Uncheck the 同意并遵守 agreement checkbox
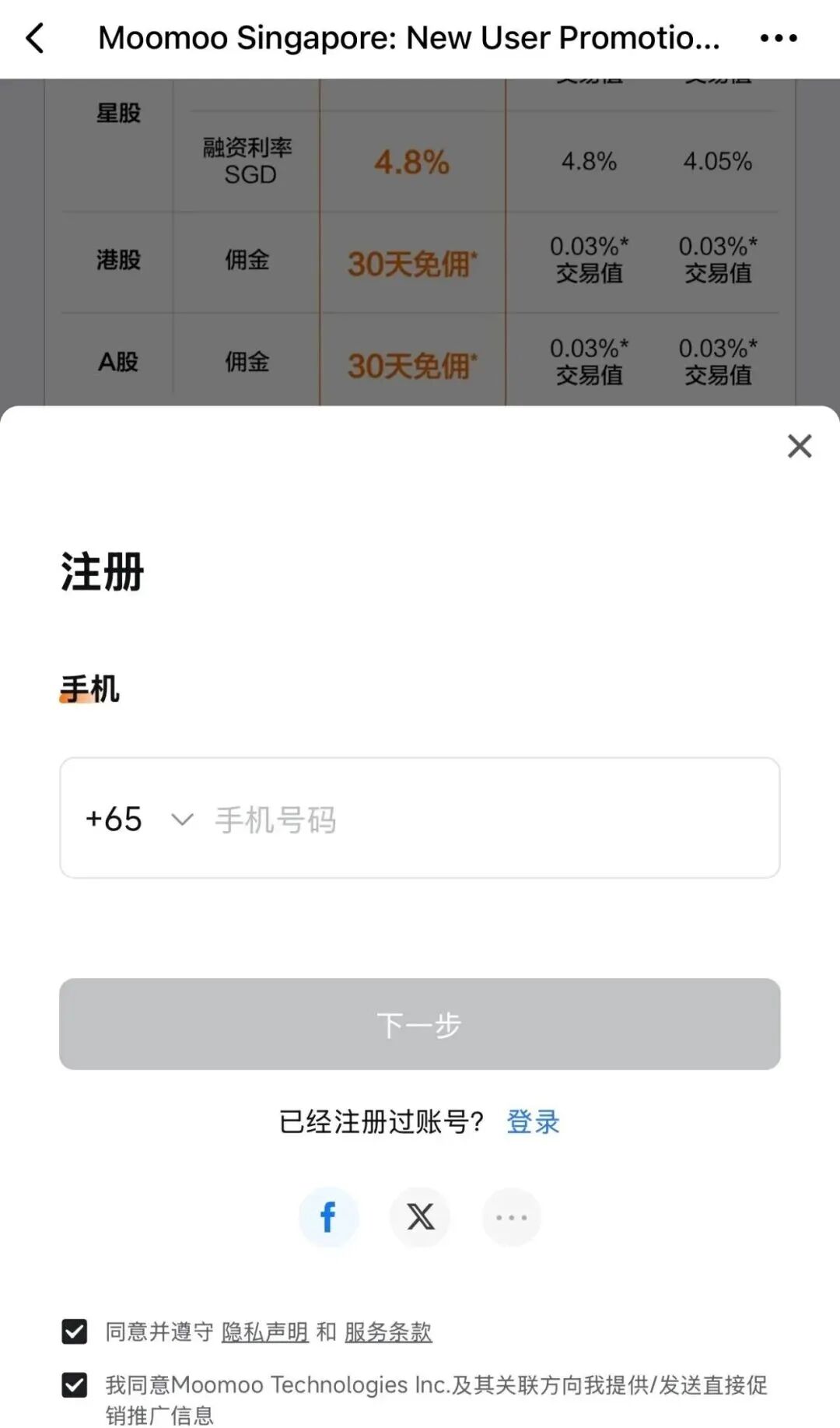Image resolution: width=840 pixels, height=1428 pixels. [x=75, y=1332]
